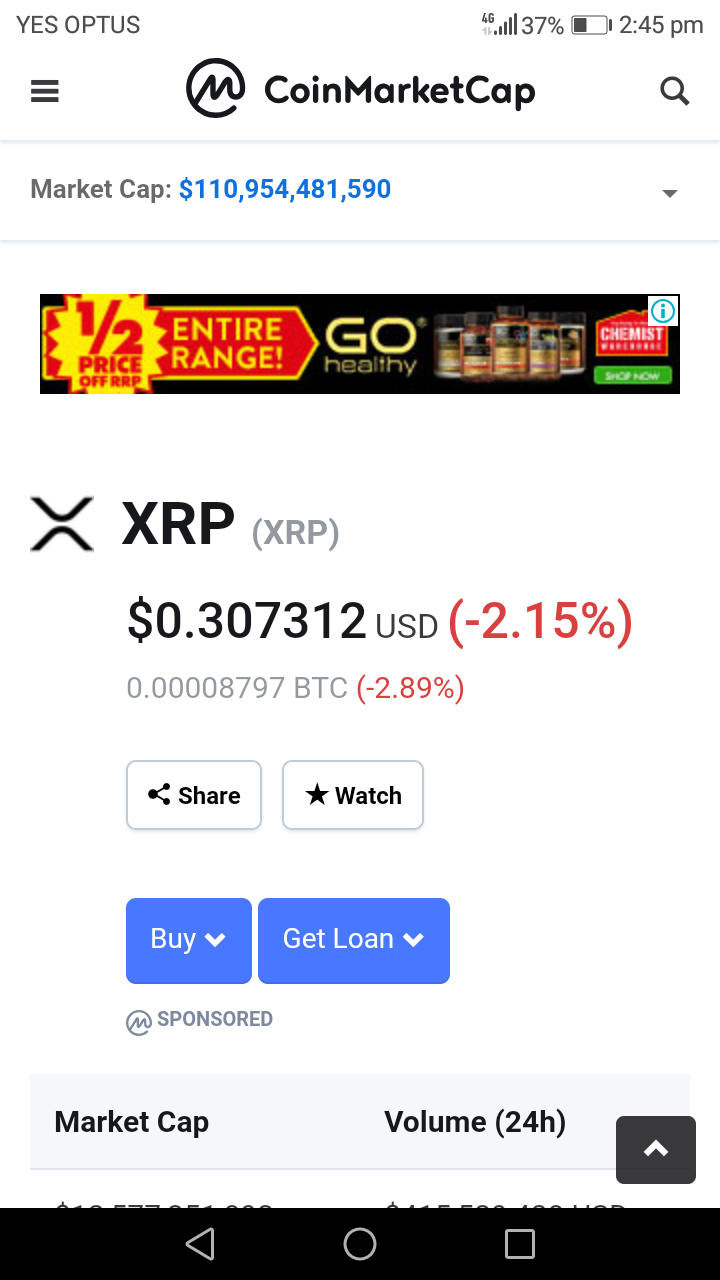
Task: Open the search magnifier icon
Action: coord(675,92)
